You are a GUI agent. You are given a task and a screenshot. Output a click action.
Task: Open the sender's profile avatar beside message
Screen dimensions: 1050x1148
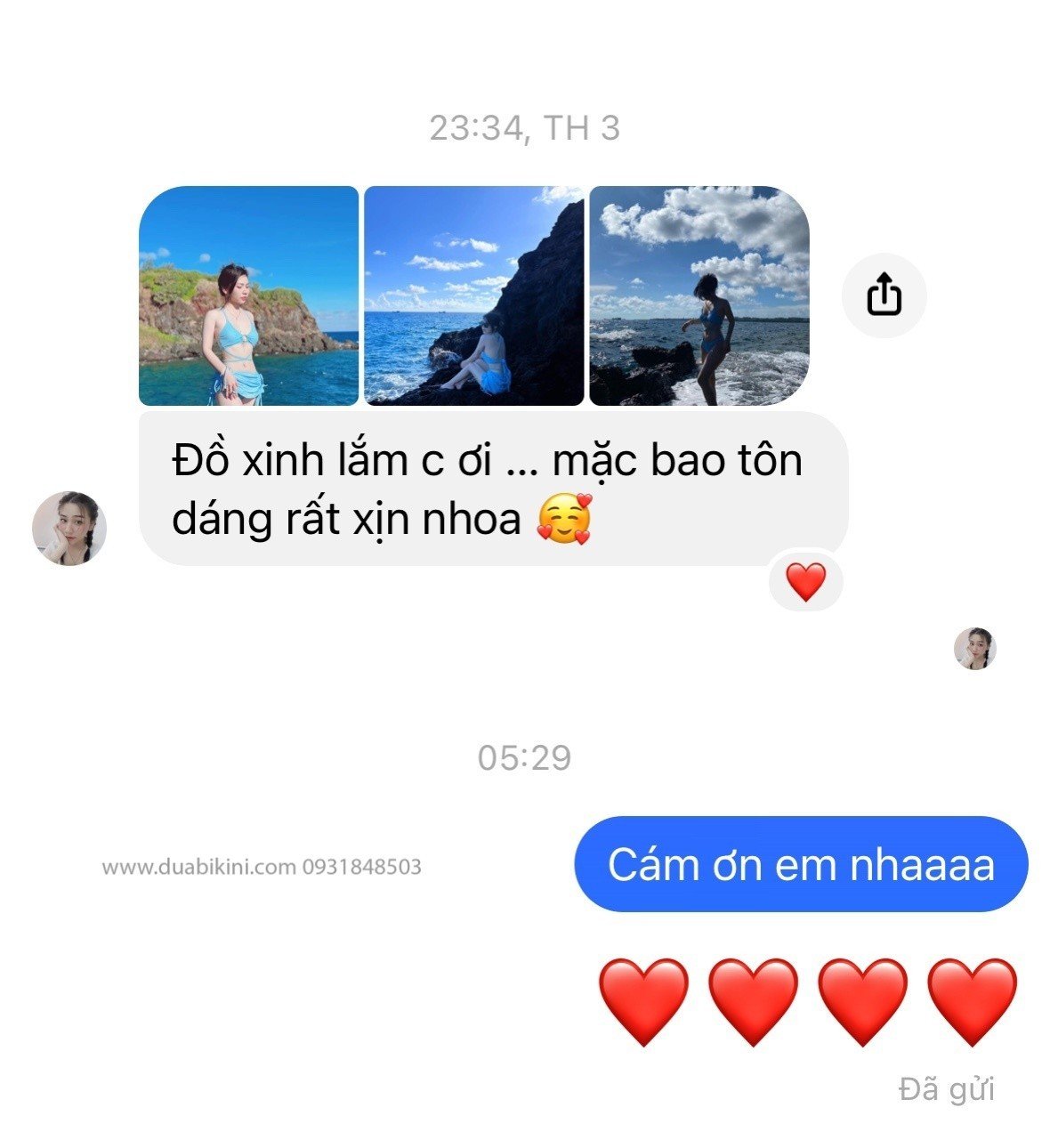click(69, 528)
